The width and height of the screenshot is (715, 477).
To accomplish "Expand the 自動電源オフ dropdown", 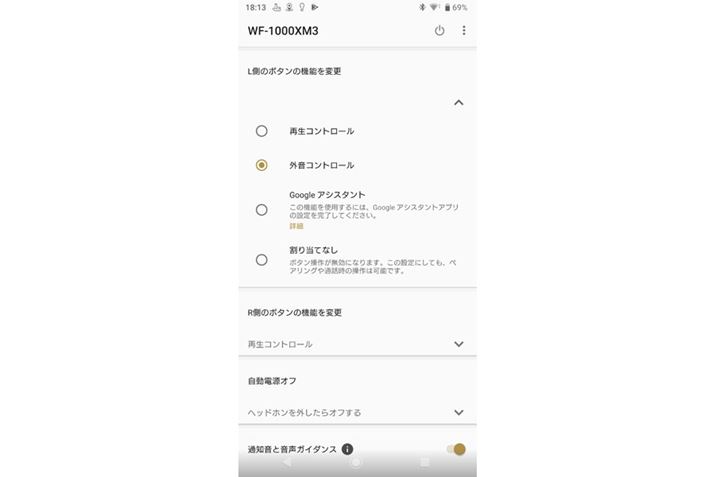I will point(458,412).
